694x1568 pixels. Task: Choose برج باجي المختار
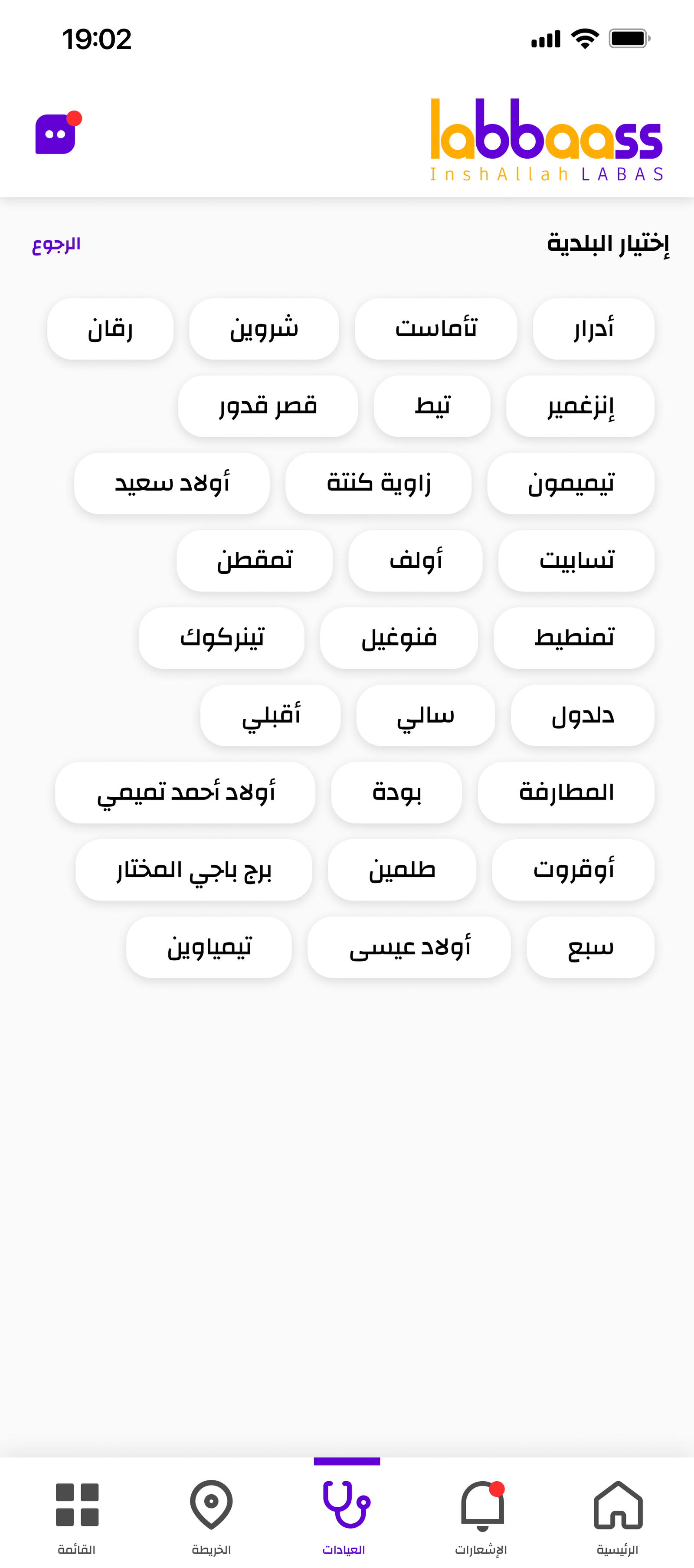[193, 870]
